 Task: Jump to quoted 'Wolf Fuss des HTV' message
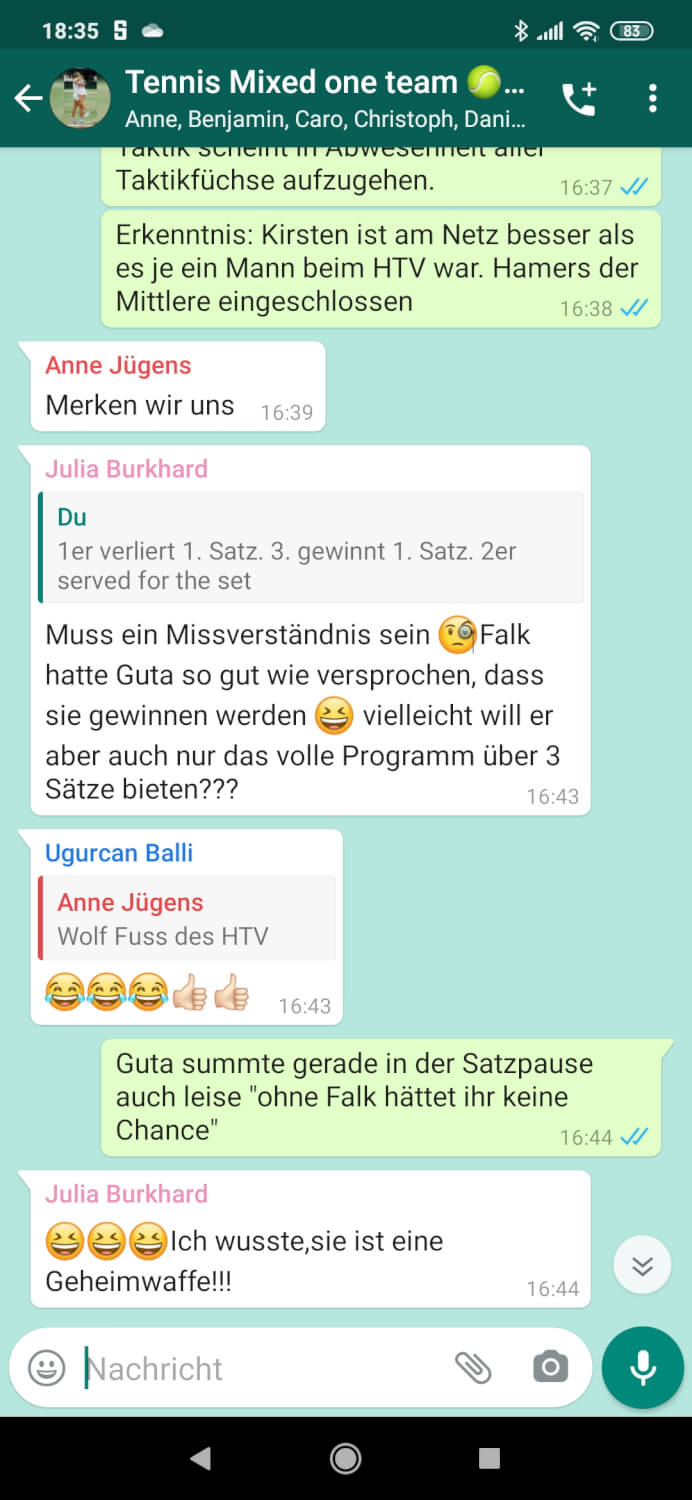coord(187,919)
